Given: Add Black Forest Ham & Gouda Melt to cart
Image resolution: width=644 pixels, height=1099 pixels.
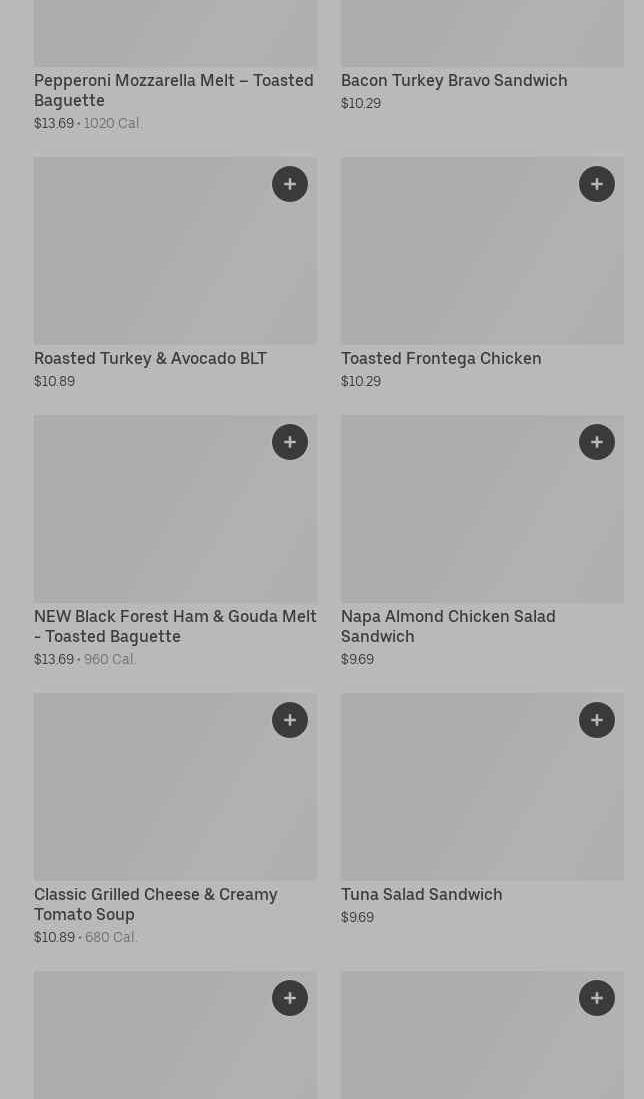Looking at the screenshot, I should pyautogui.click(x=290, y=442).
